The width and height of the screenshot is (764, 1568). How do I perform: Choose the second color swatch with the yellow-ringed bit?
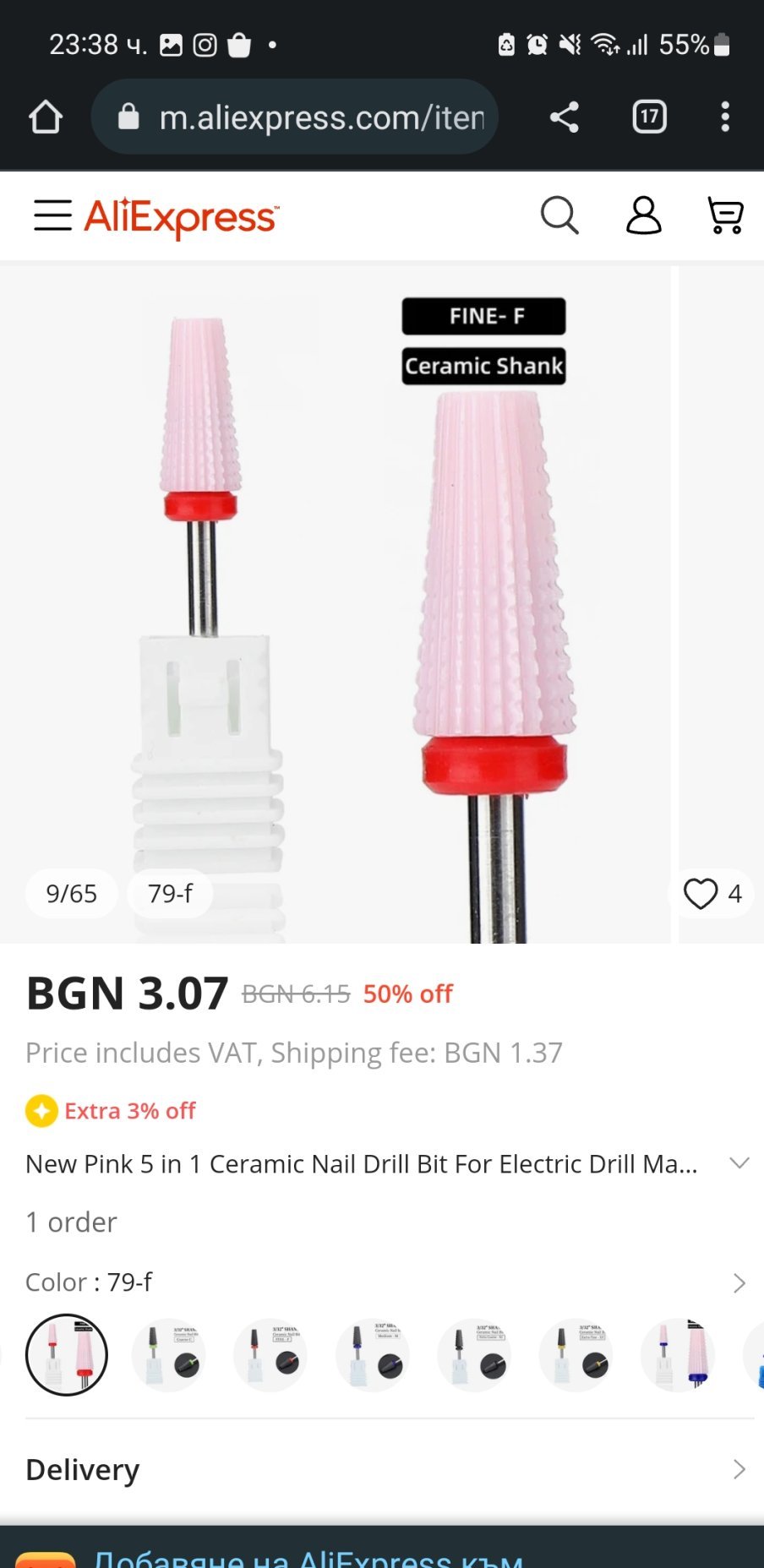169,1355
